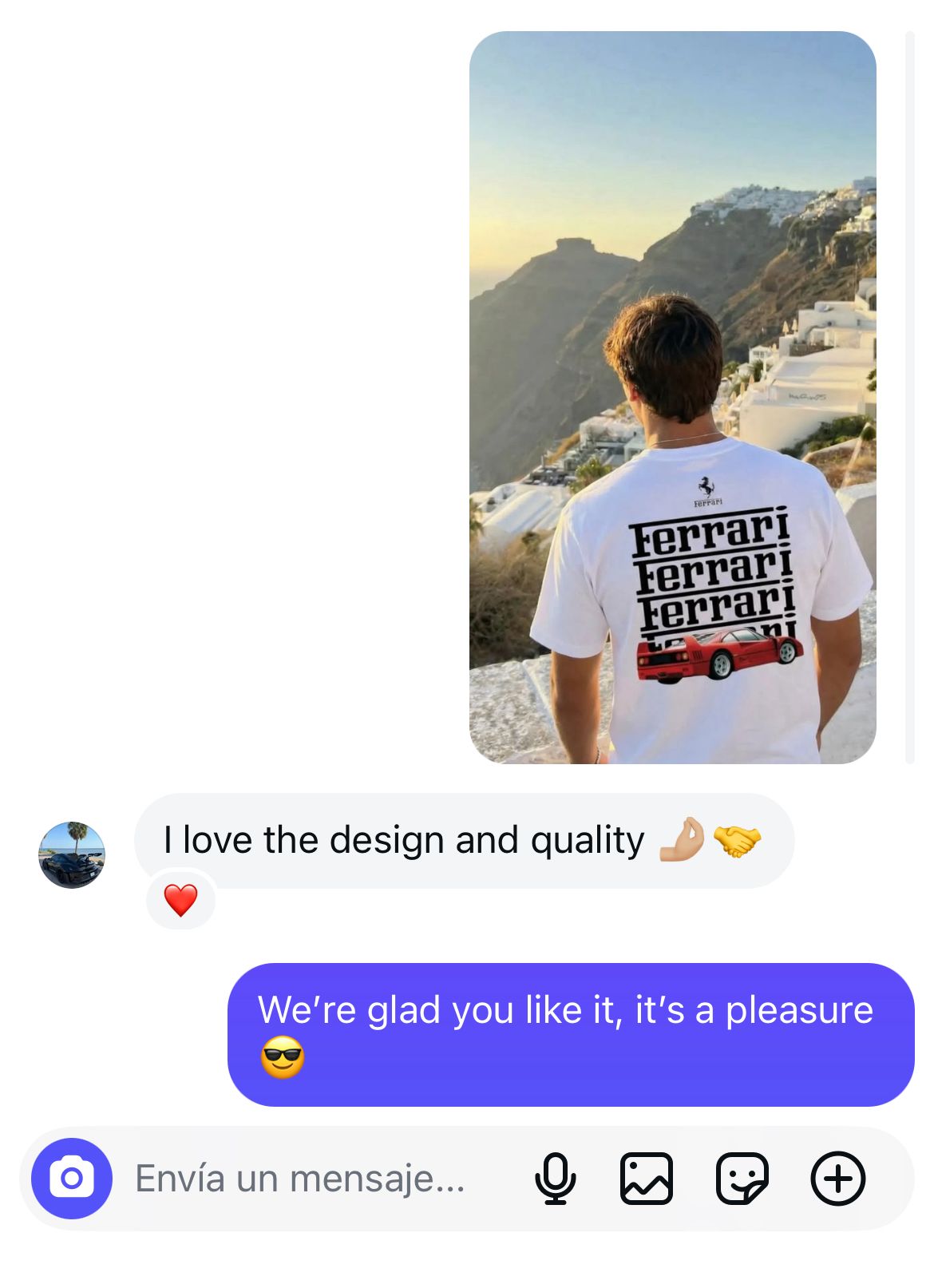Open the sent Ferrari t-shirt photo
Image resolution: width=934 pixels, height=1288 pixels.
click(x=672, y=398)
